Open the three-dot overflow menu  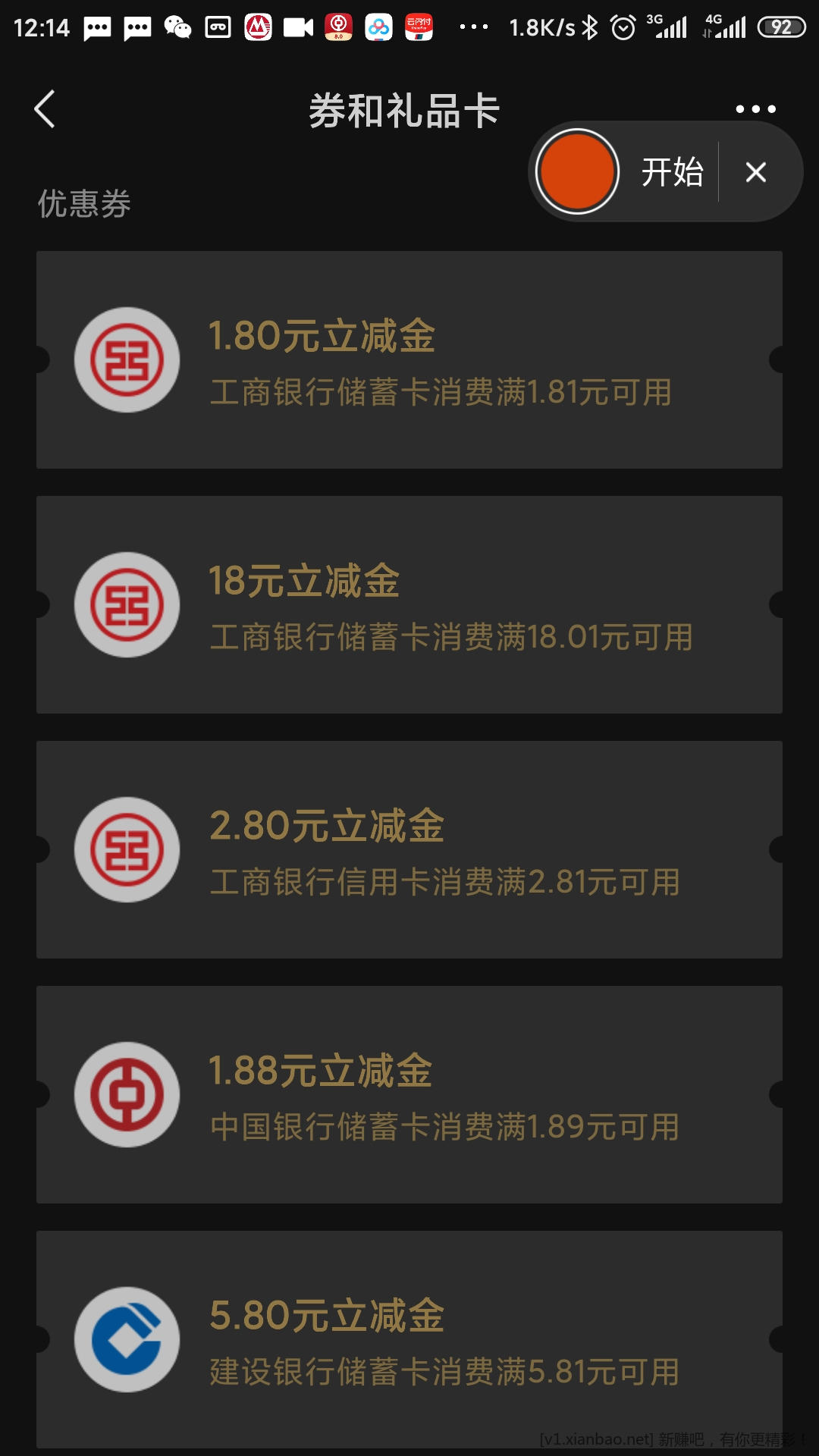coord(755,108)
